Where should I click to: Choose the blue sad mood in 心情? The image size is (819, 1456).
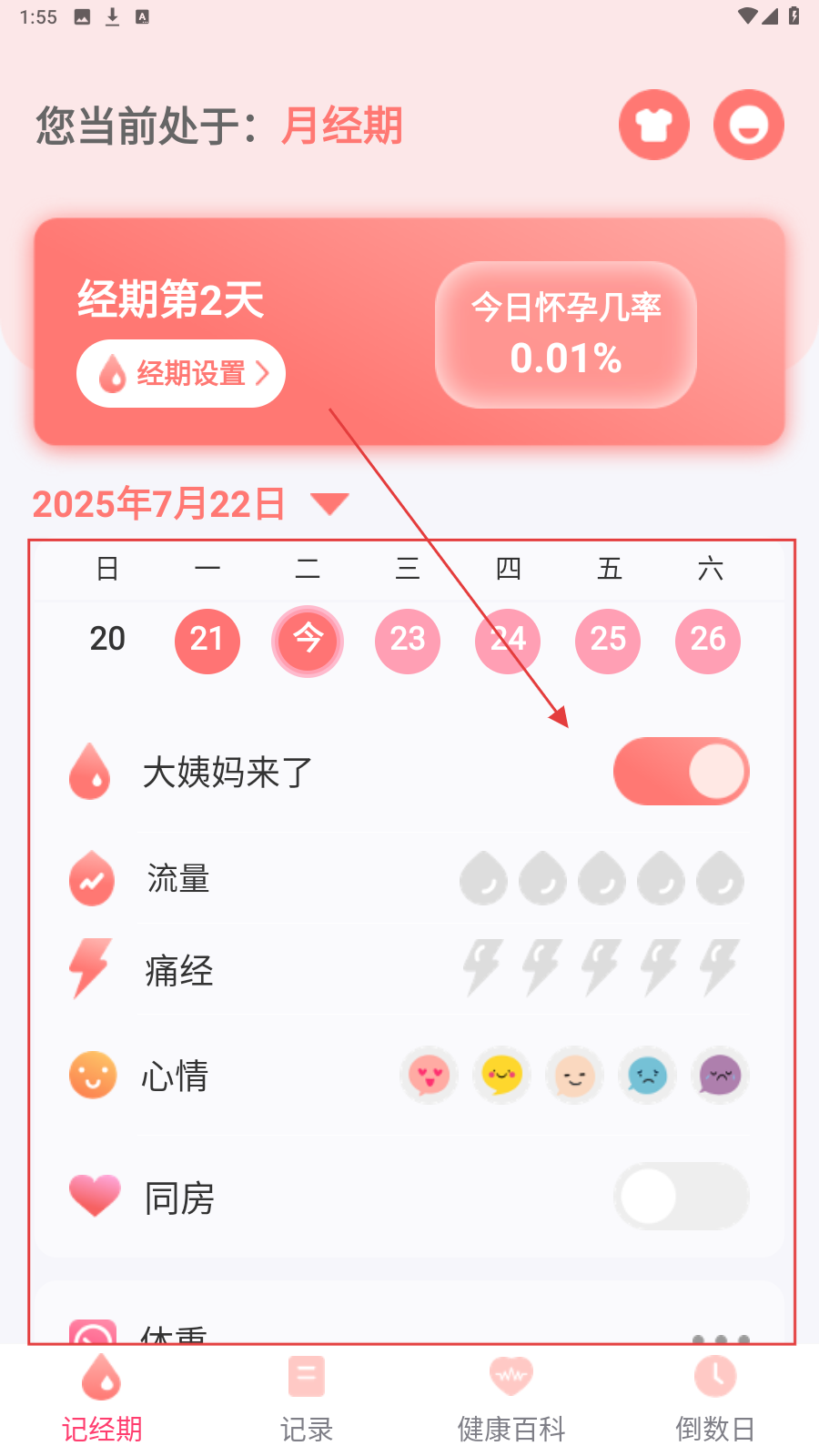647,1076
